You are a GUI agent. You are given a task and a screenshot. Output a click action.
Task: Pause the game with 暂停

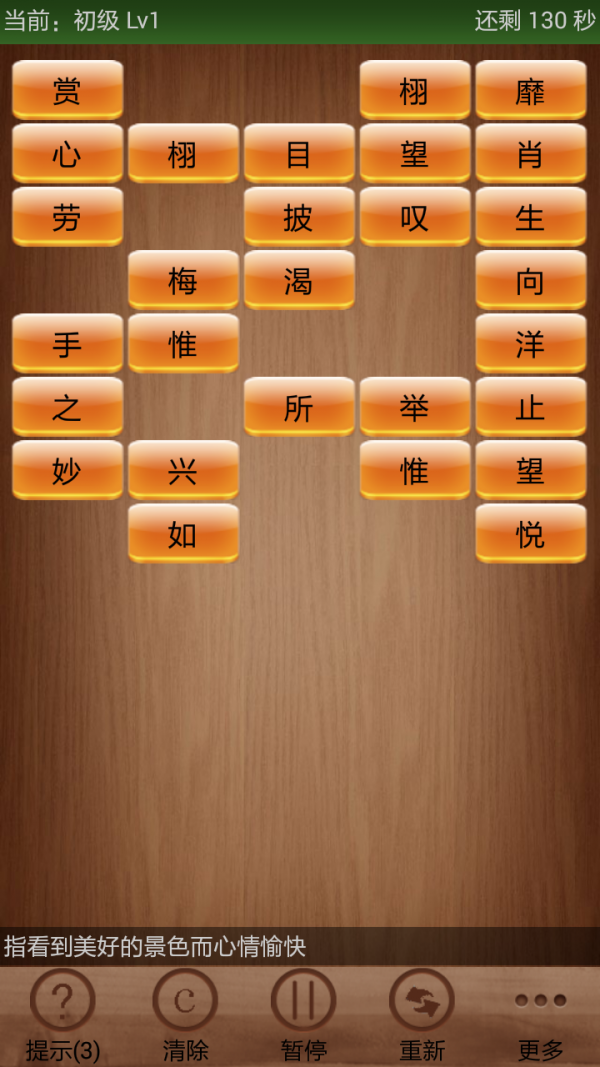(303, 1012)
